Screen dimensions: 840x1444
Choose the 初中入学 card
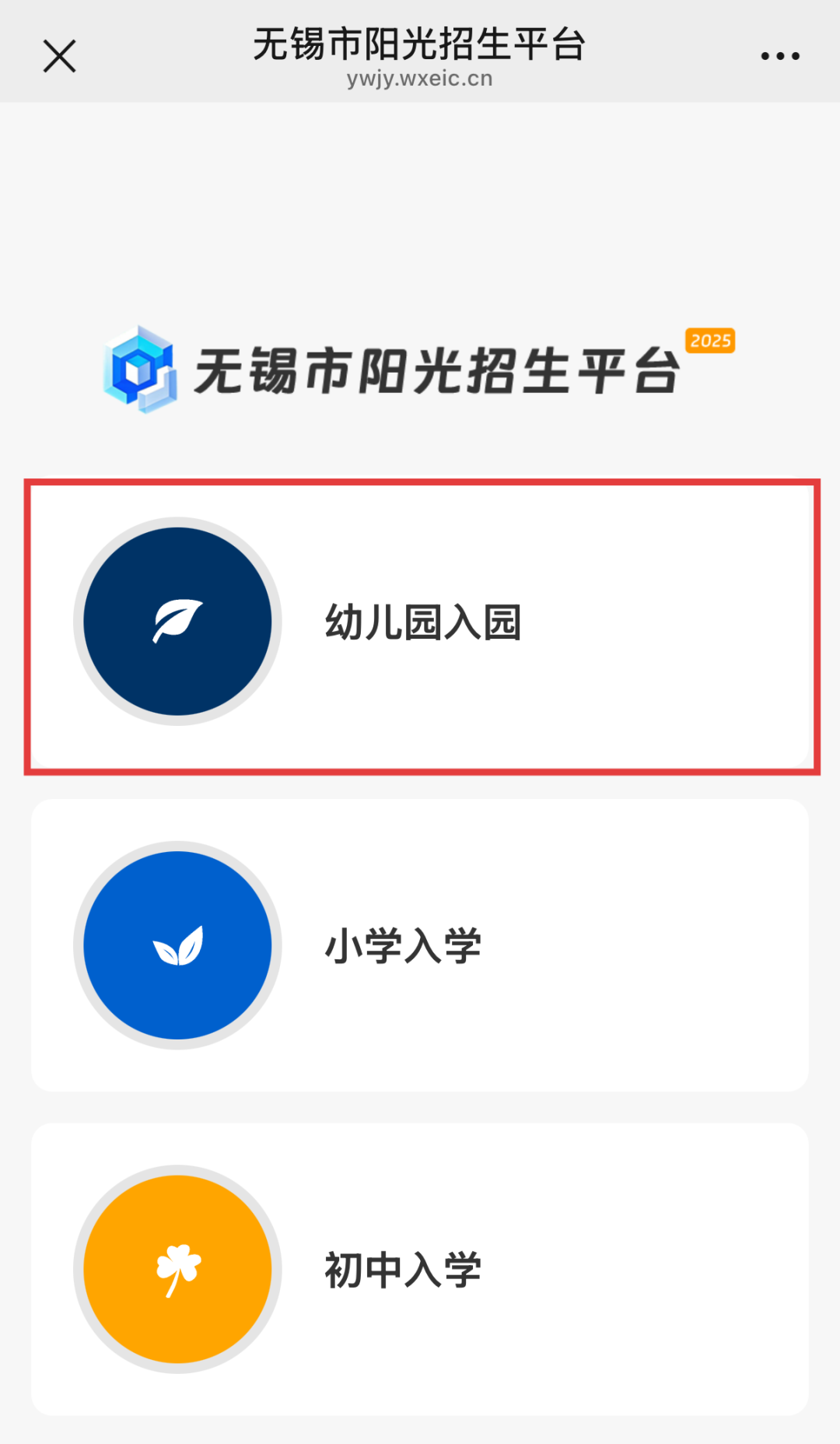pyautogui.click(x=419, y=1269)
